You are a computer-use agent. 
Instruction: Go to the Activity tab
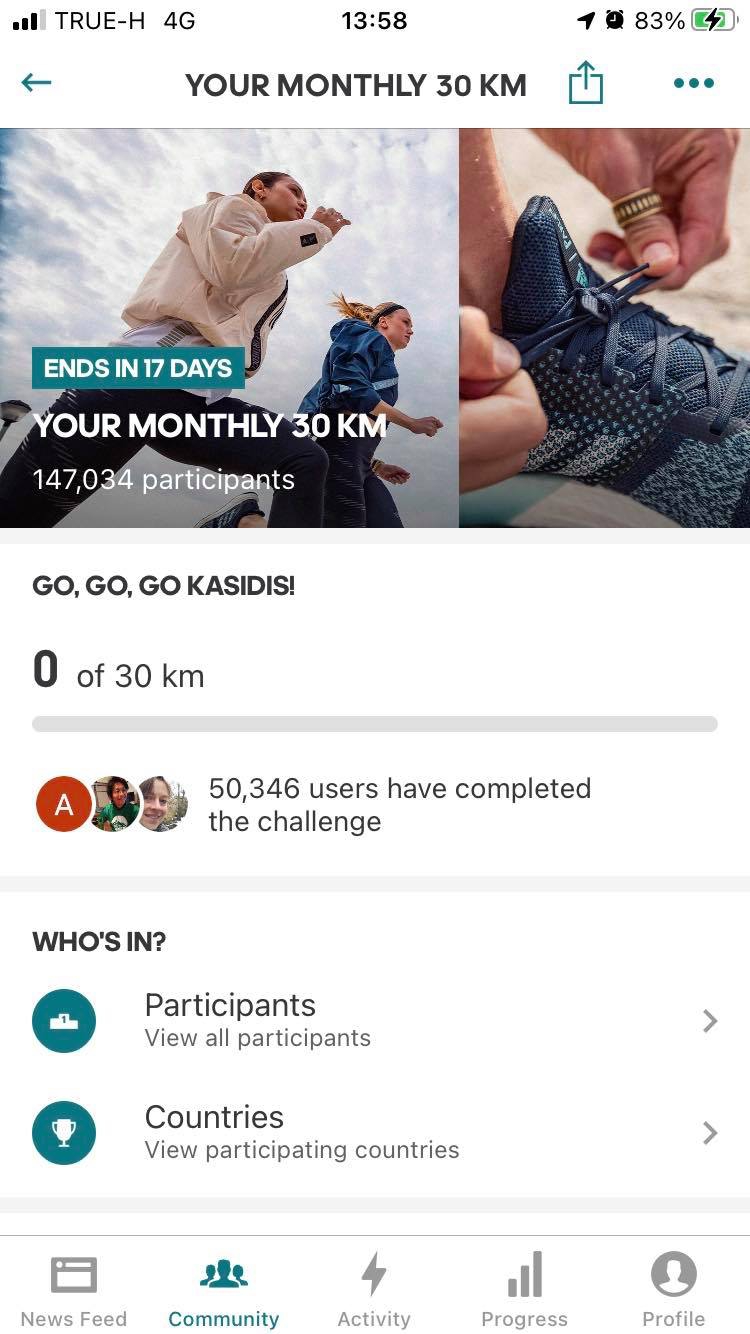[x=374, y=1290]
